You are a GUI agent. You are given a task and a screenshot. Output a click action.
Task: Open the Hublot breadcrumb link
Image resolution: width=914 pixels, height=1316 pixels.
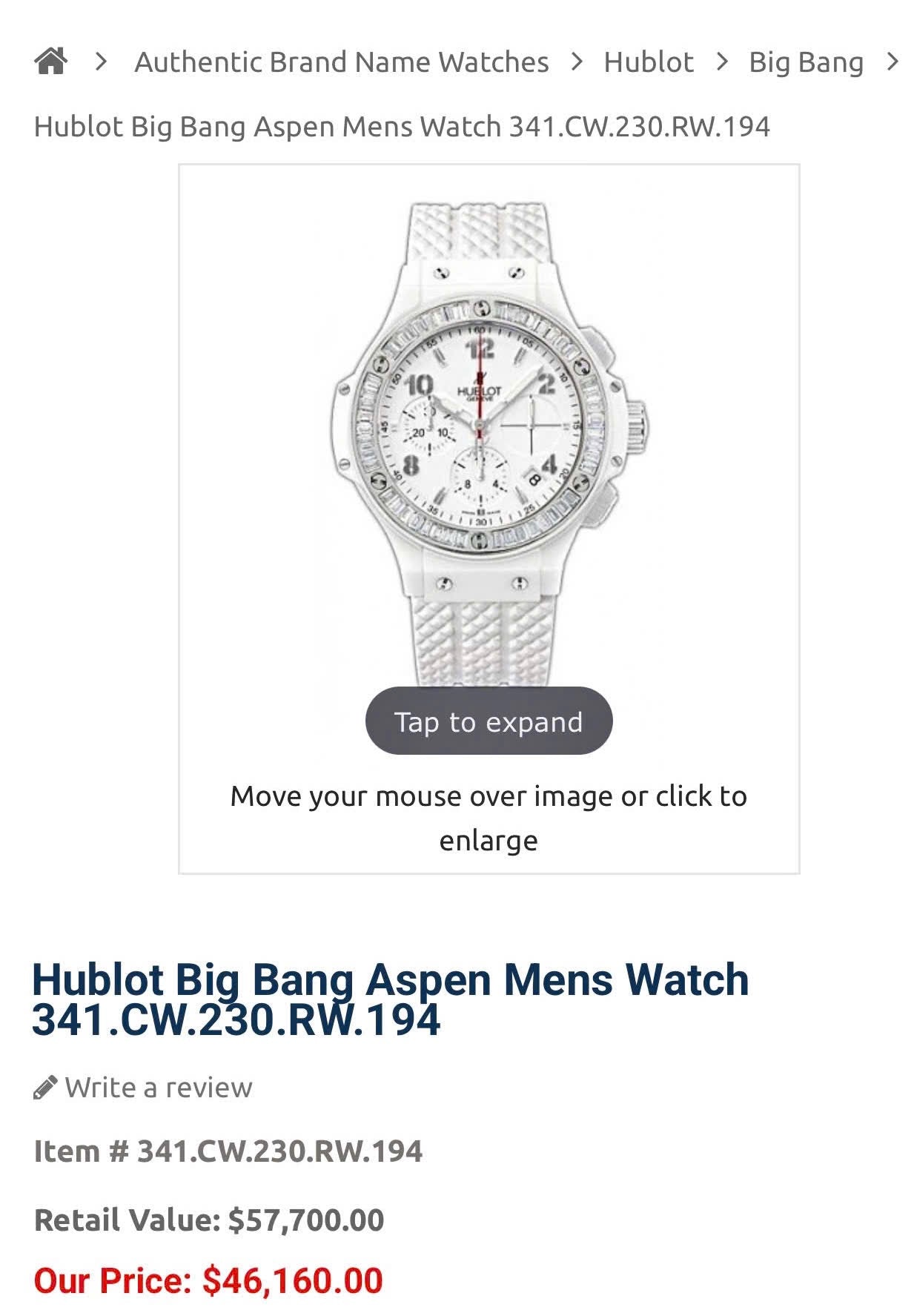648,62
